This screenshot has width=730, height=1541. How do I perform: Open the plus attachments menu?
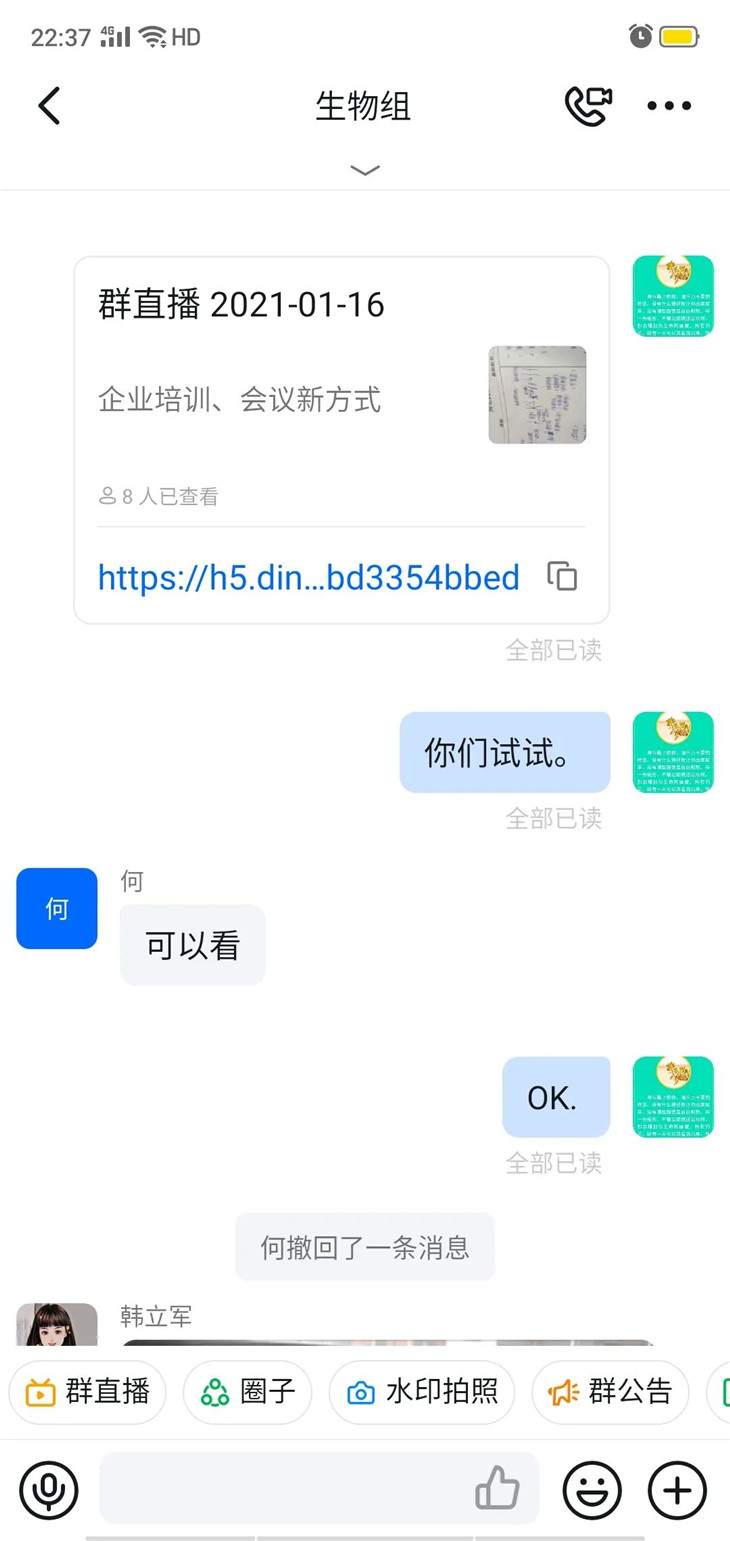pyautogui.click(x=677, y=1491)
